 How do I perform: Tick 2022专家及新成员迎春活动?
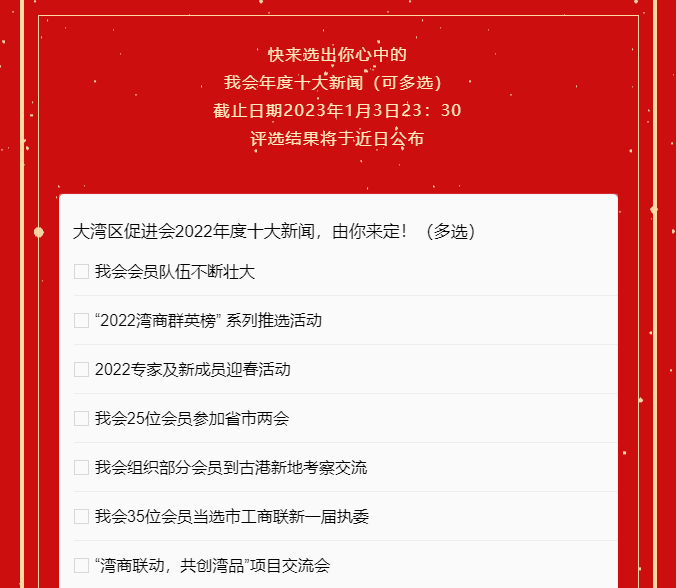coord(82,369)
